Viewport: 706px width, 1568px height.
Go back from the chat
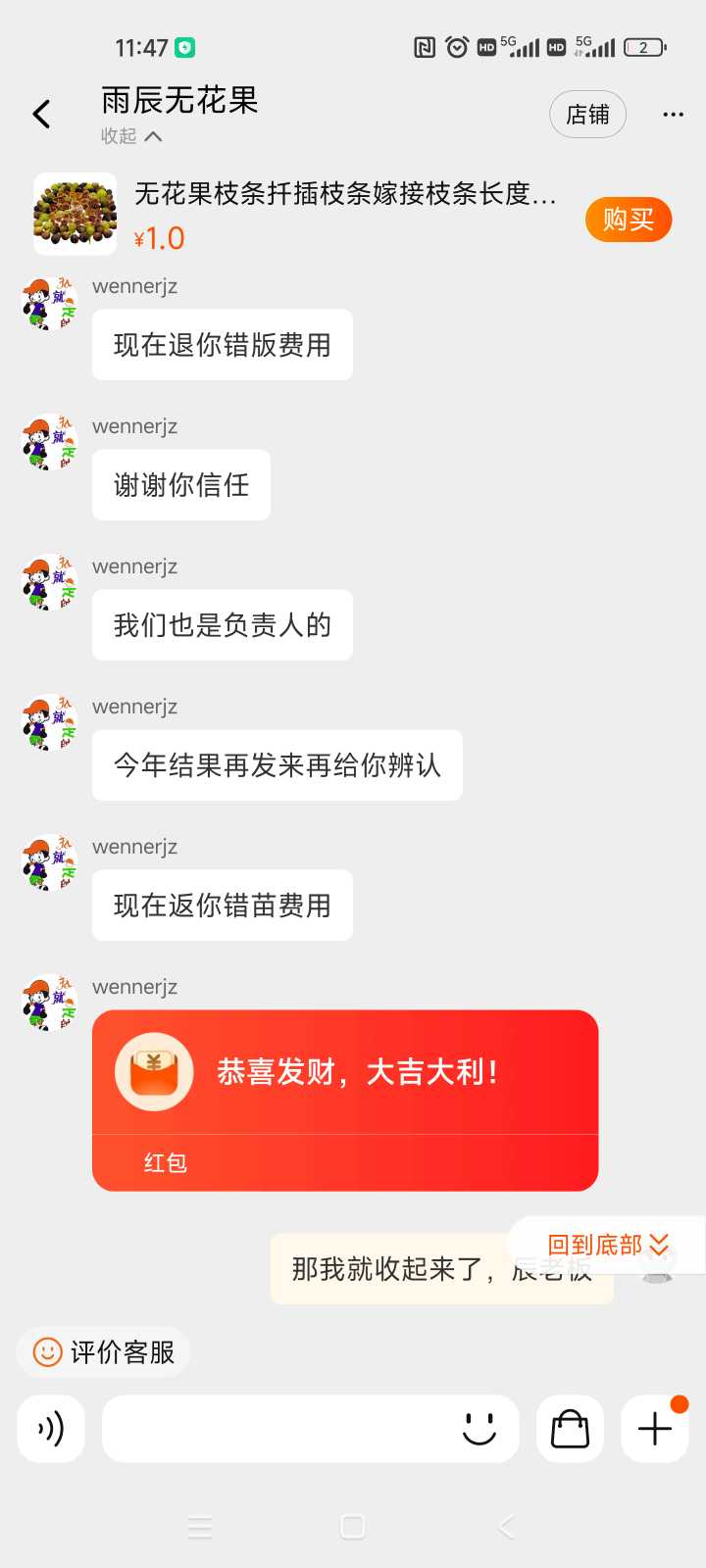pos(41,115)
